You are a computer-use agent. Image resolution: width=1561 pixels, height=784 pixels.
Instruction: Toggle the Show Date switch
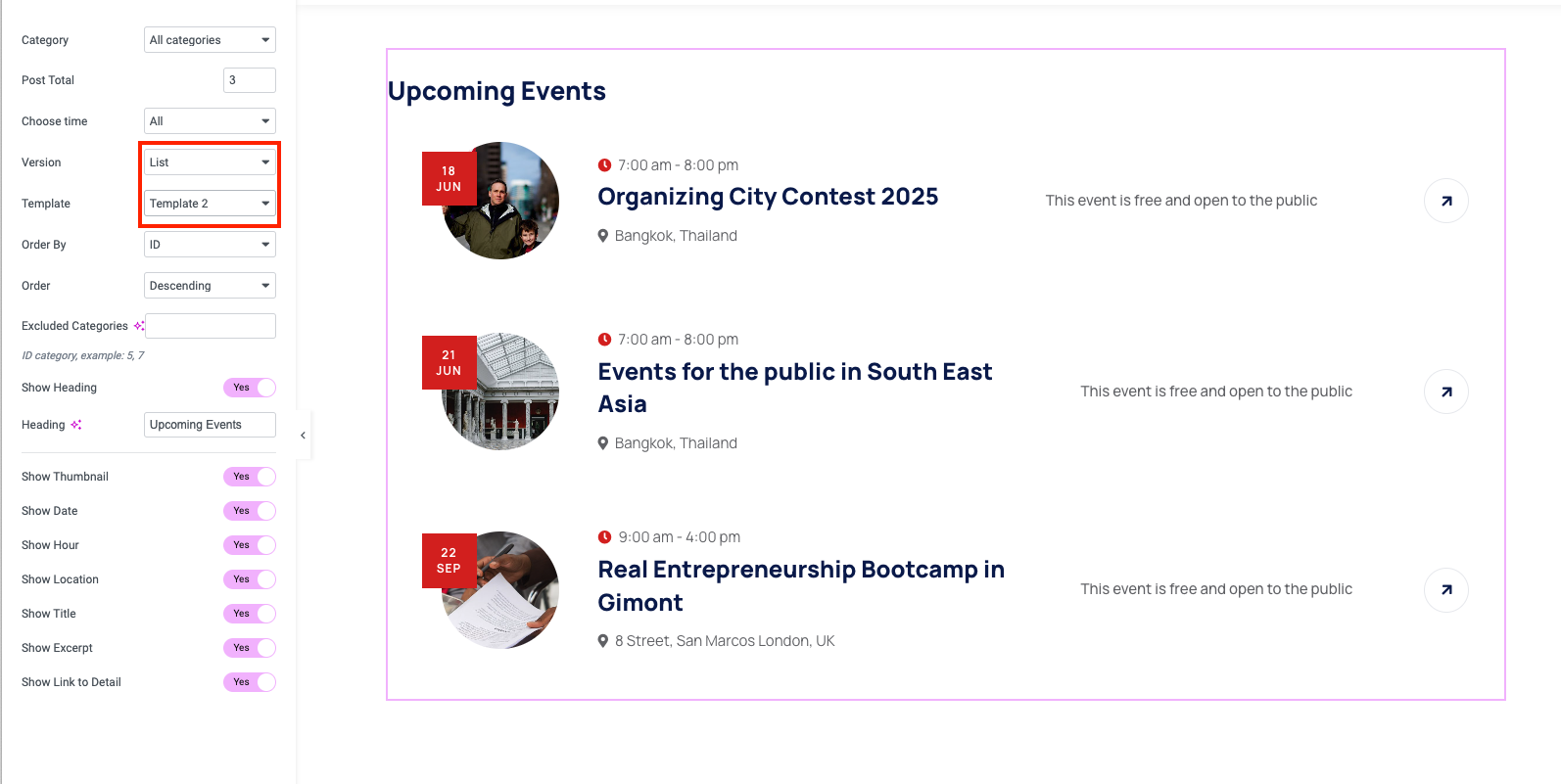click(249, 511)
